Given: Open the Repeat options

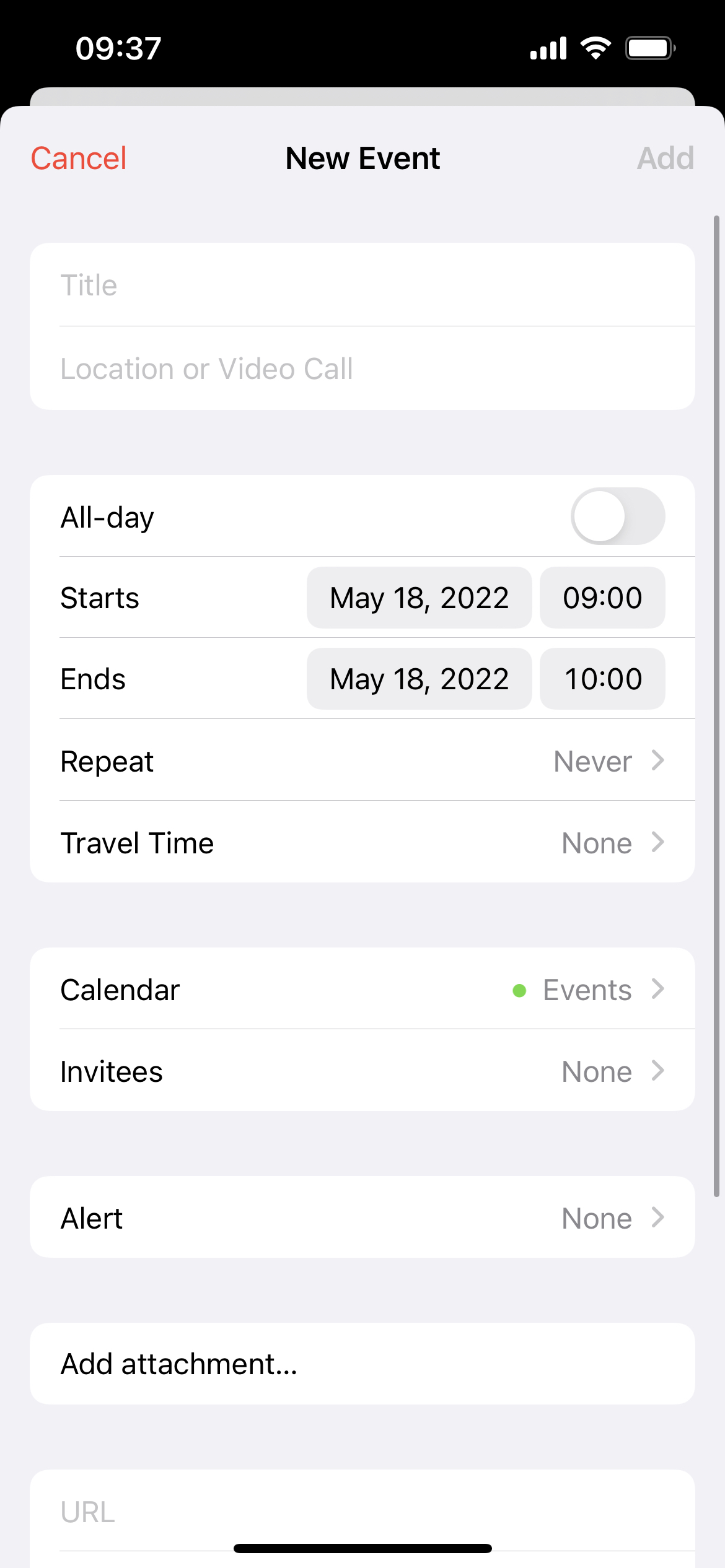Looking at the screenshot, I should click(x=362, y=760).
